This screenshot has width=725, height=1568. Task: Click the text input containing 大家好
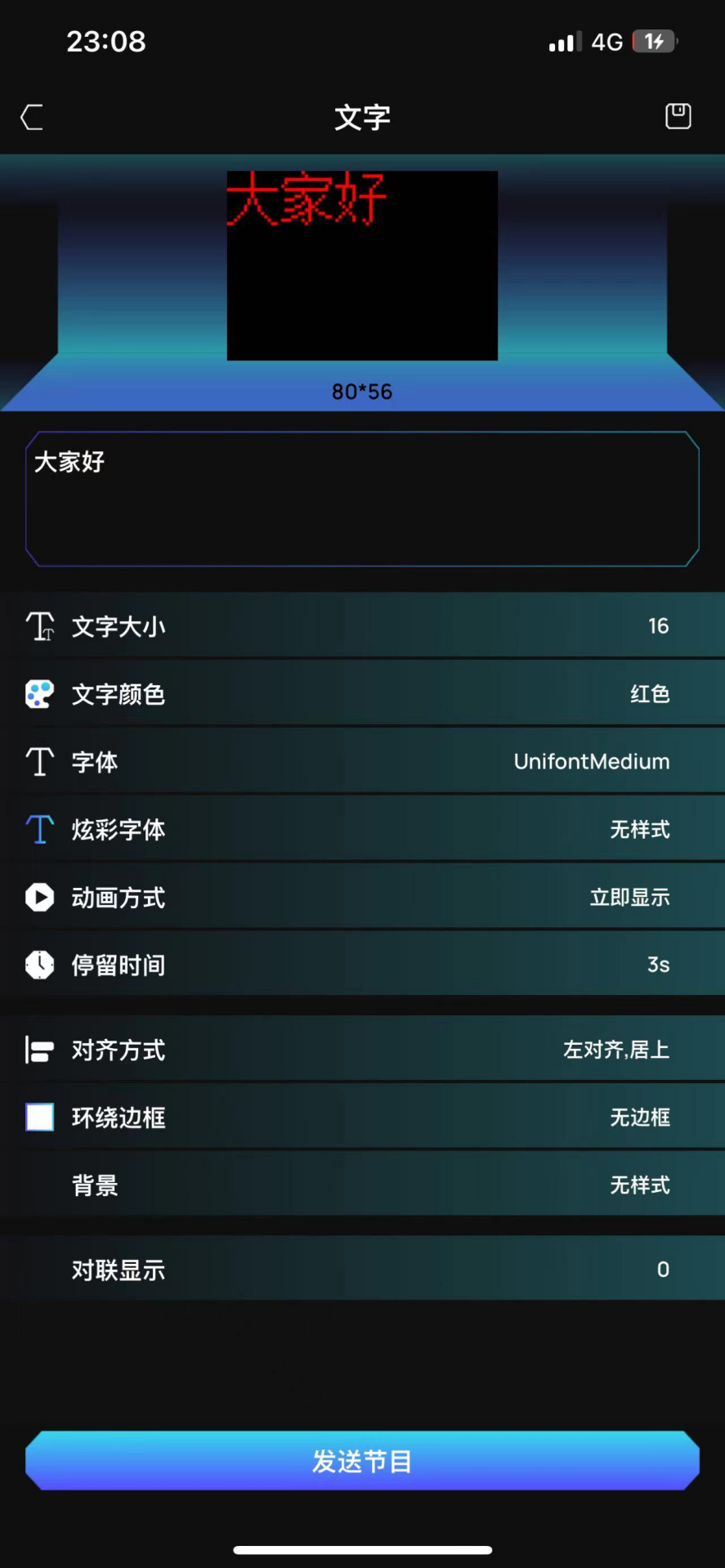(362, 499)
